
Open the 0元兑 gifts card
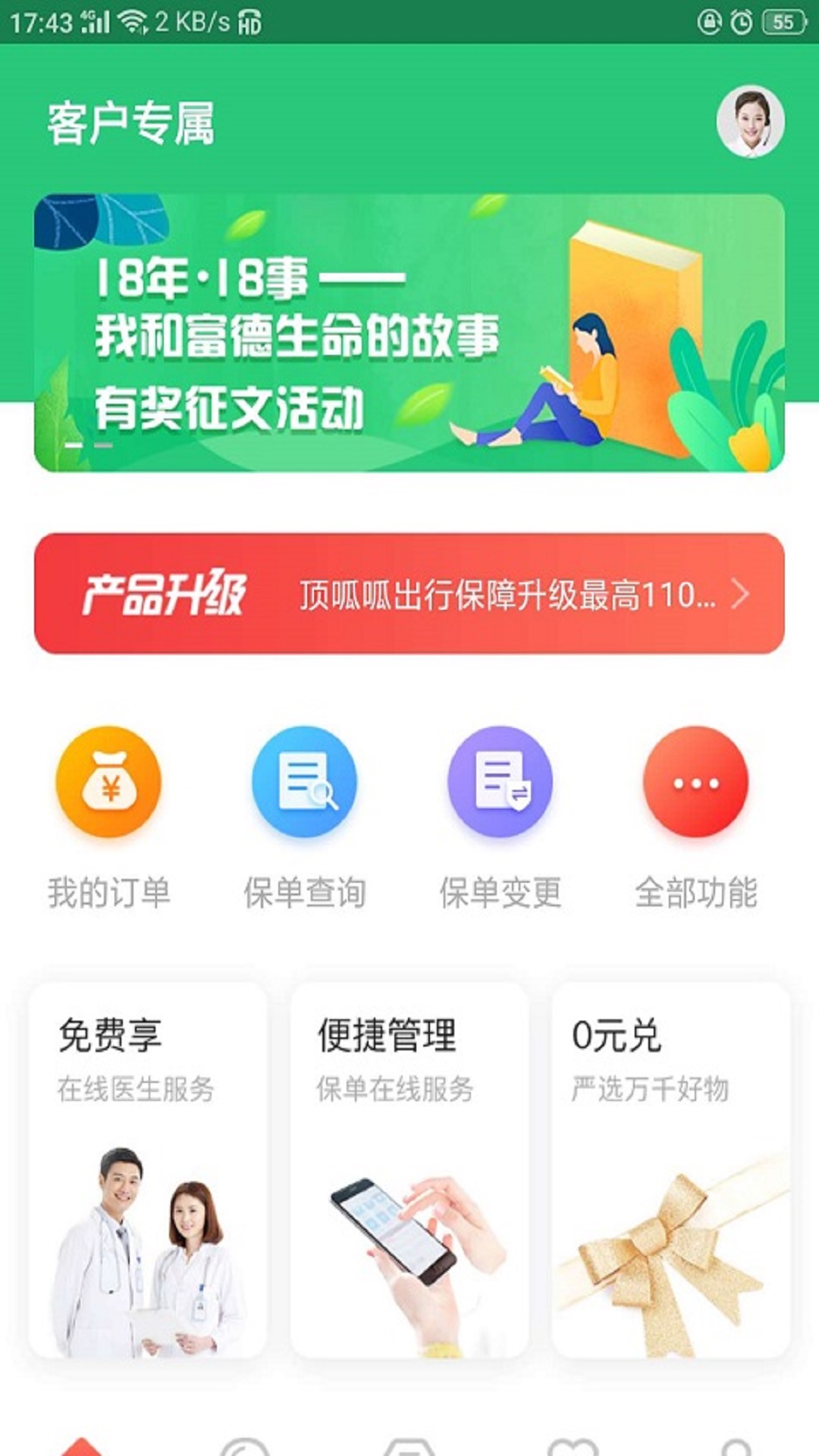click(671, 1169)
